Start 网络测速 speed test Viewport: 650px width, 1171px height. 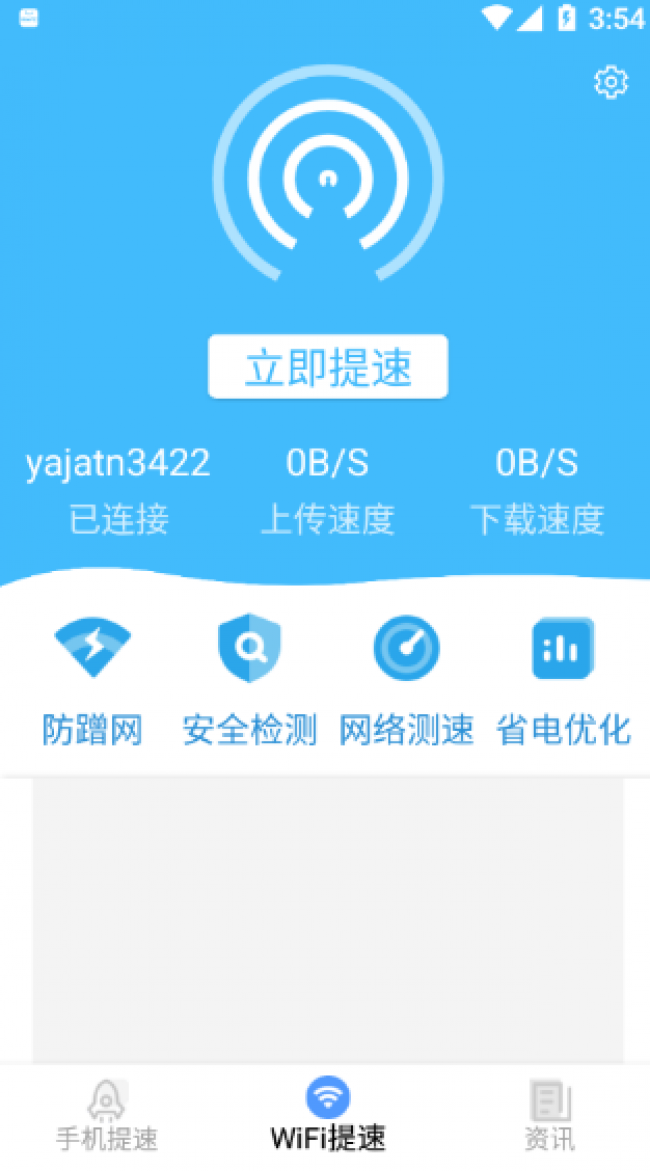tap(406, 682)
